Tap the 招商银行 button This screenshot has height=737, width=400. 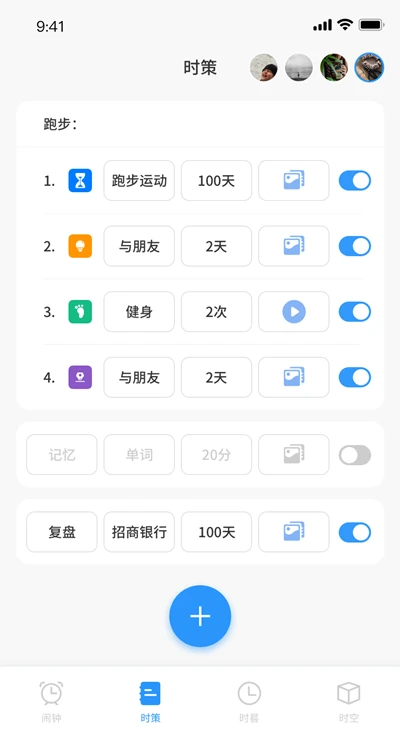tap(139, 532)
